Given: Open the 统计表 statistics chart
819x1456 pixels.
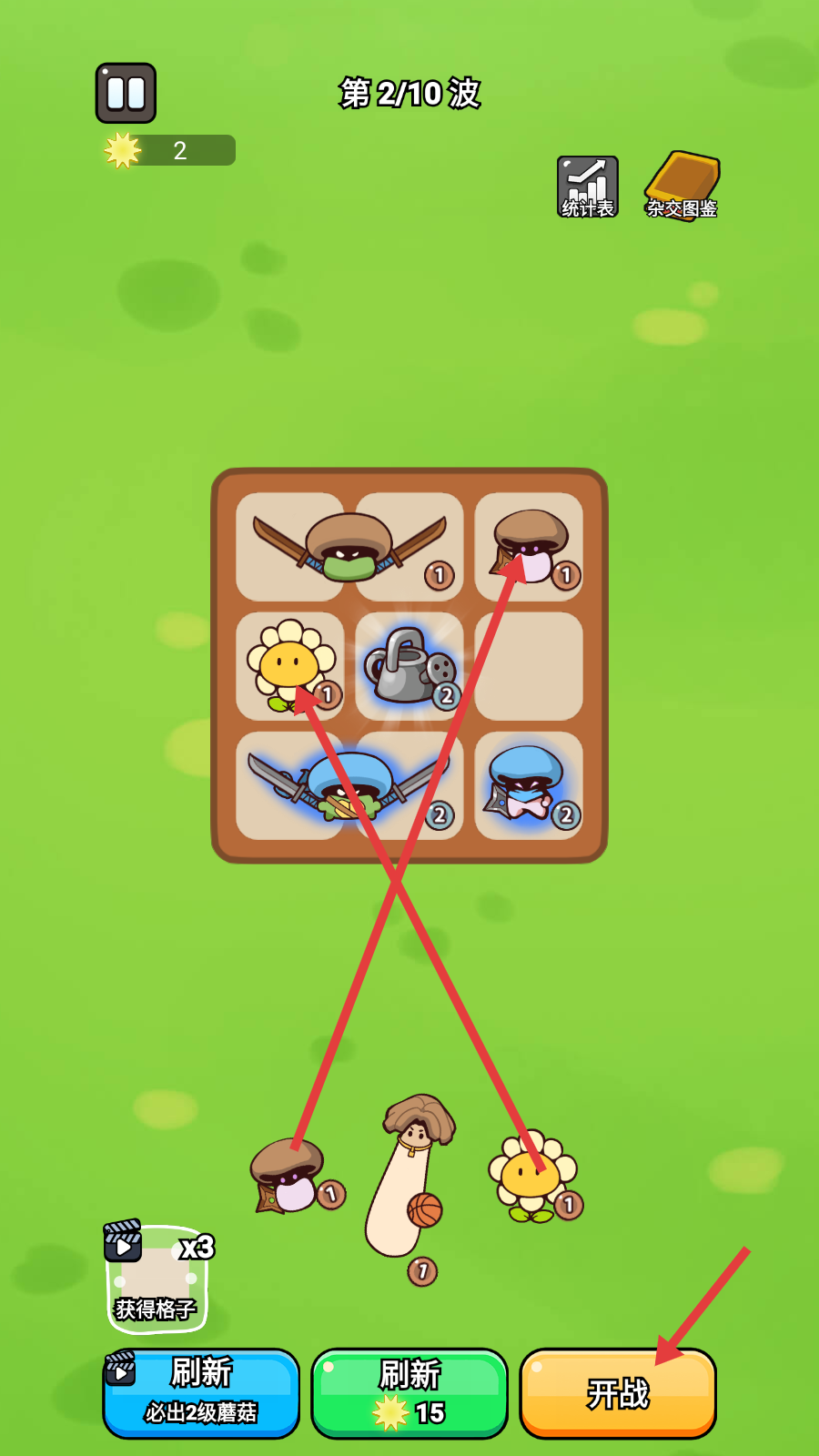Looking at the screenshot, I should tap(588, 187).
